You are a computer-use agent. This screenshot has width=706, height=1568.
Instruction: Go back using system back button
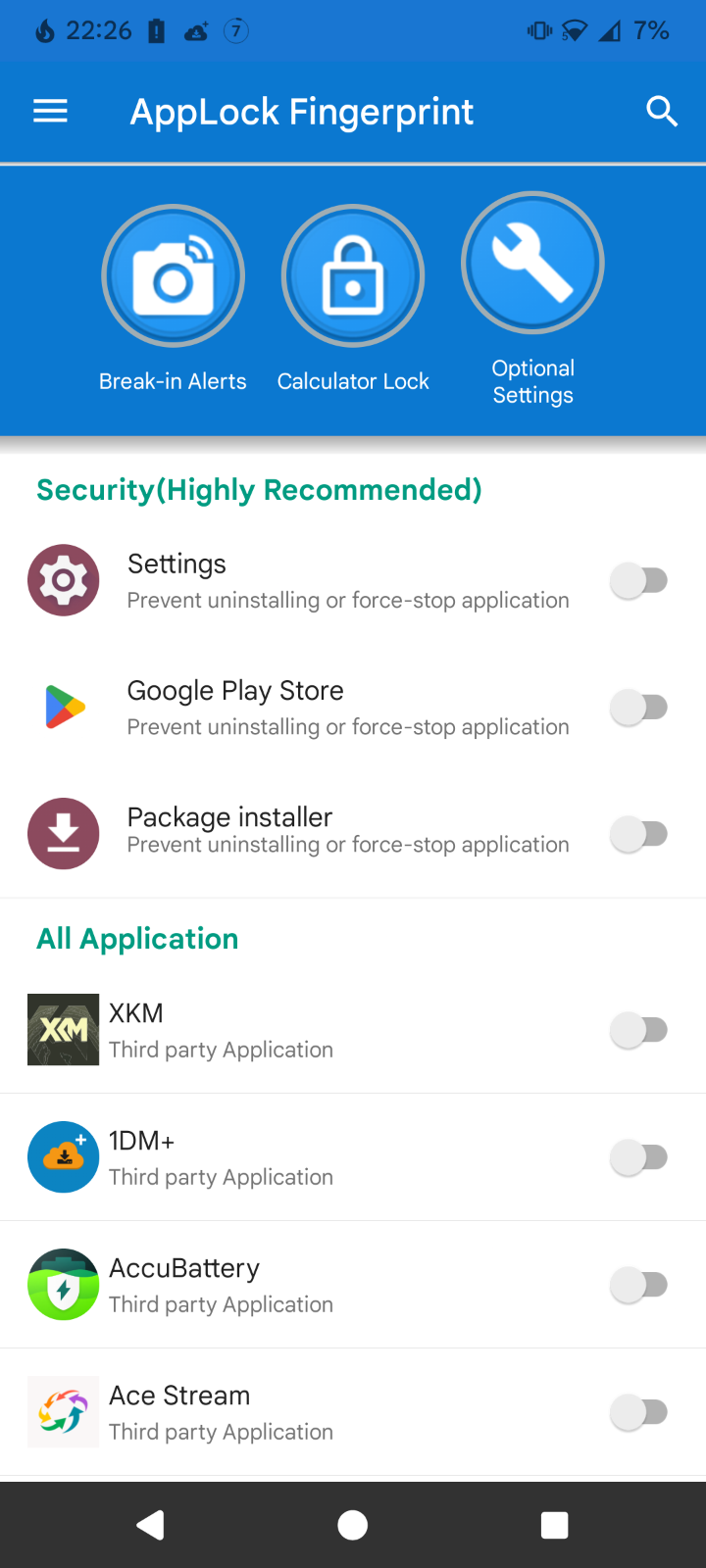point(150,1525)
